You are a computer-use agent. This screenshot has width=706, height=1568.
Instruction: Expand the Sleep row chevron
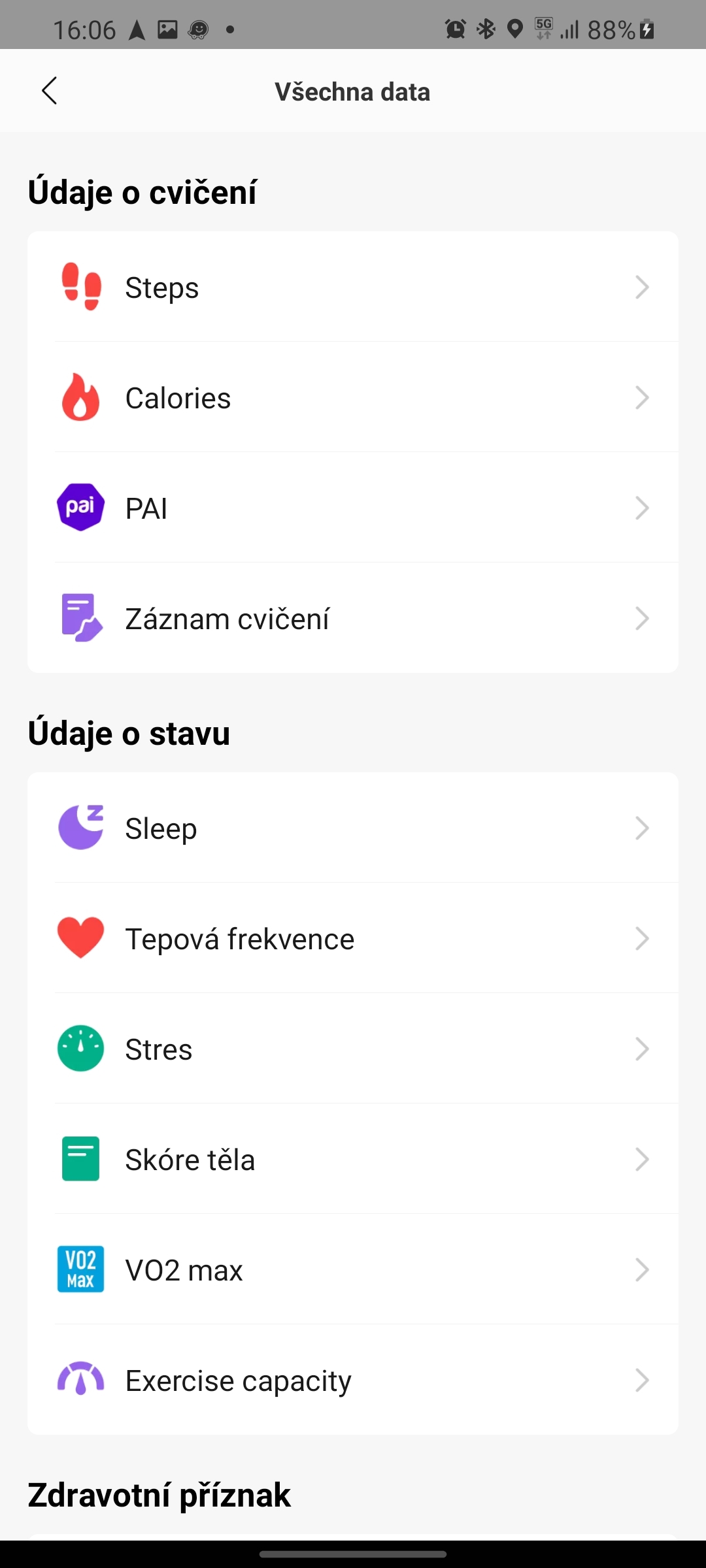click(x=643, y=827)
